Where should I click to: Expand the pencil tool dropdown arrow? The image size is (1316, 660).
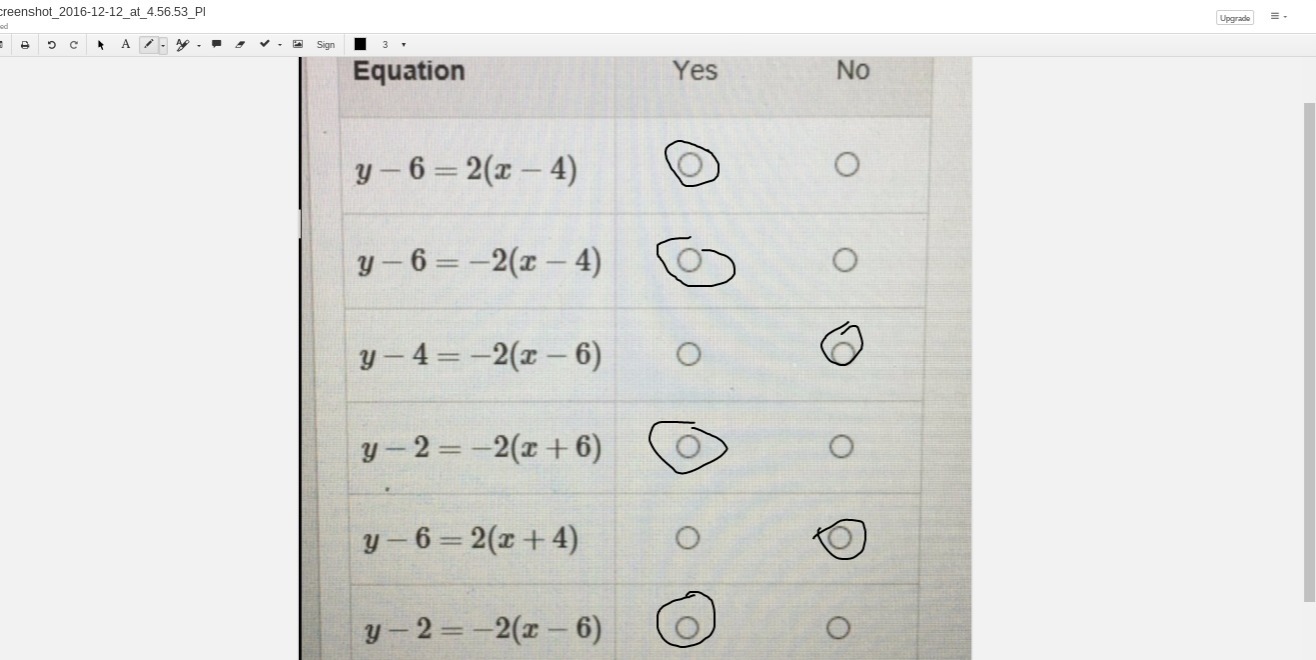click(163, 45)
